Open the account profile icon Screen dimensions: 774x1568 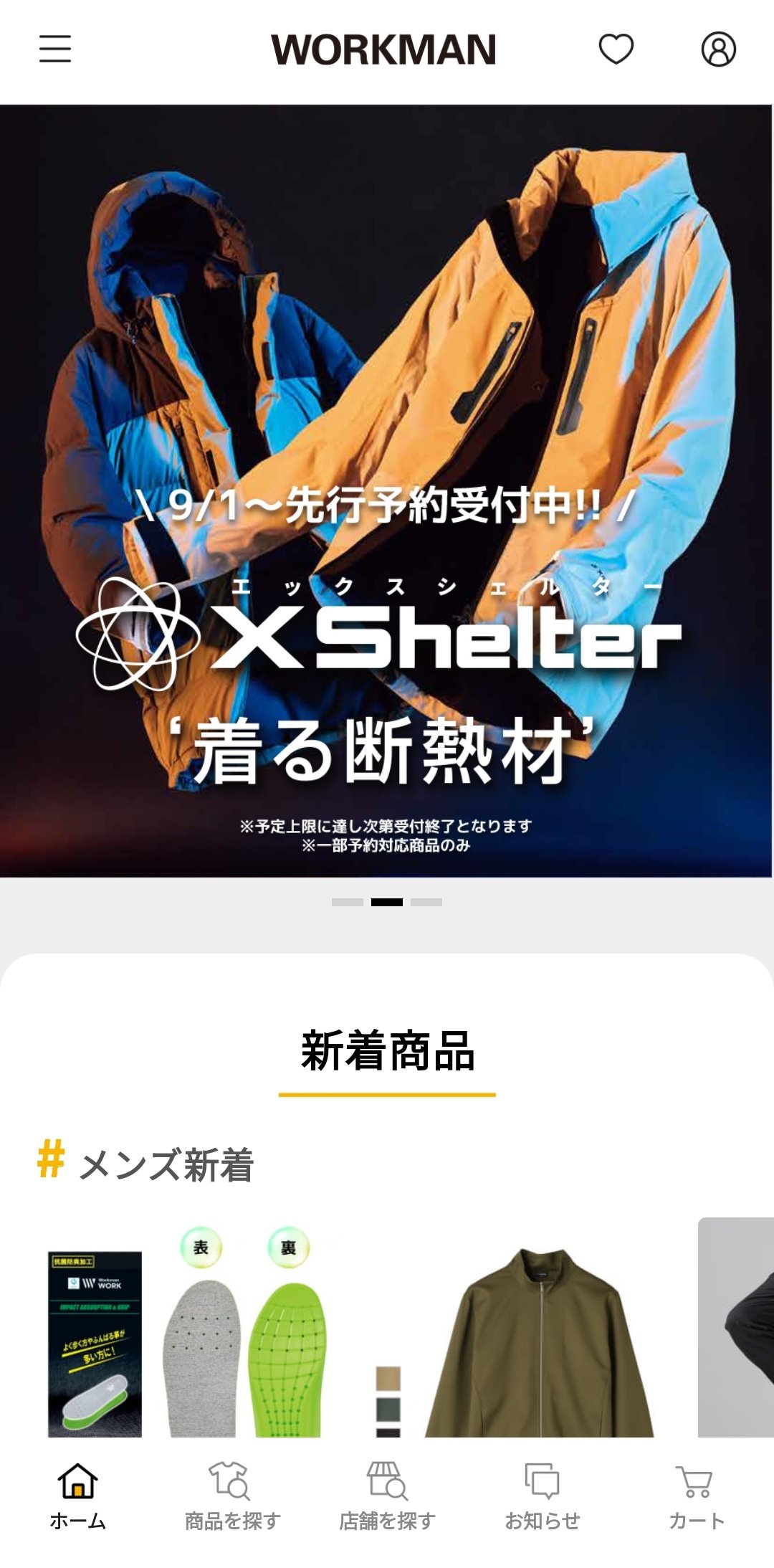(x=718, y=49)
